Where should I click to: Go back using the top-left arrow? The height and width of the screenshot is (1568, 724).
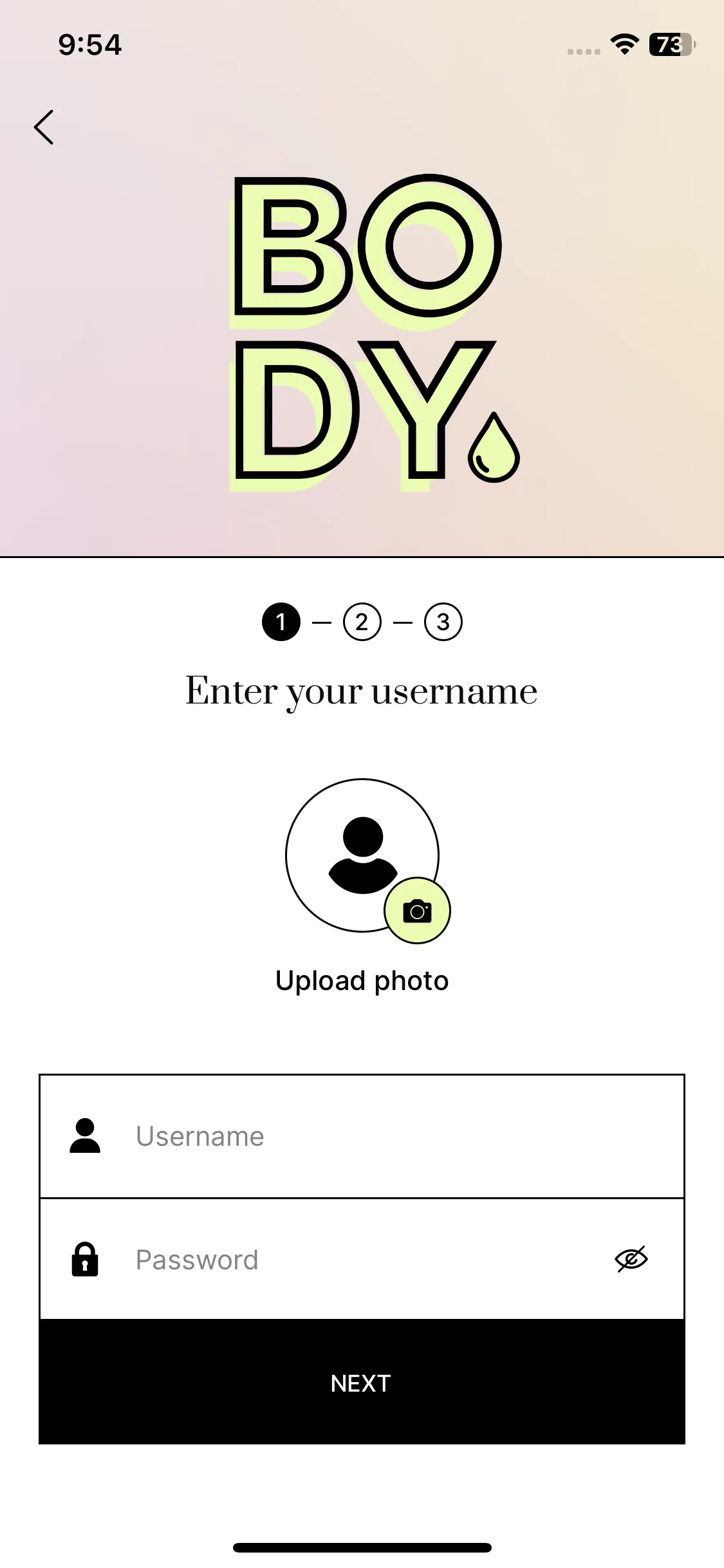point(44,127)
